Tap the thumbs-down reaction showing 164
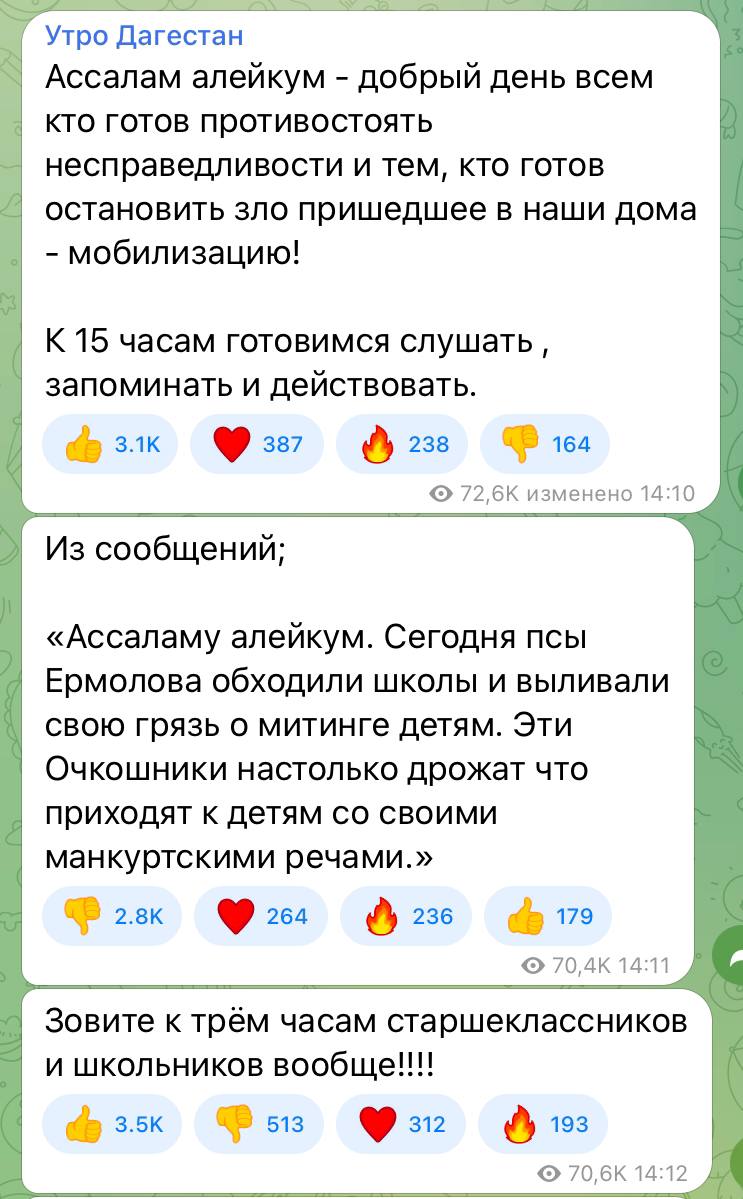Screen dimensions: 743x1199 point(544,444)
